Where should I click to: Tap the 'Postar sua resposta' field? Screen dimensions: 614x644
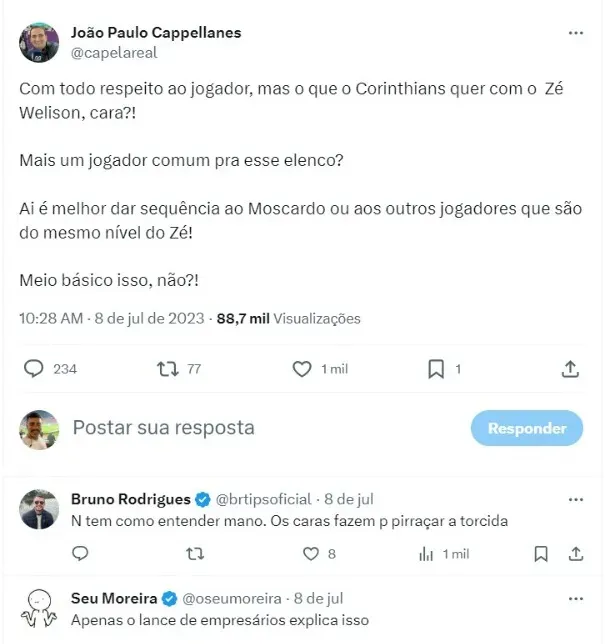(x=164, y=428)
